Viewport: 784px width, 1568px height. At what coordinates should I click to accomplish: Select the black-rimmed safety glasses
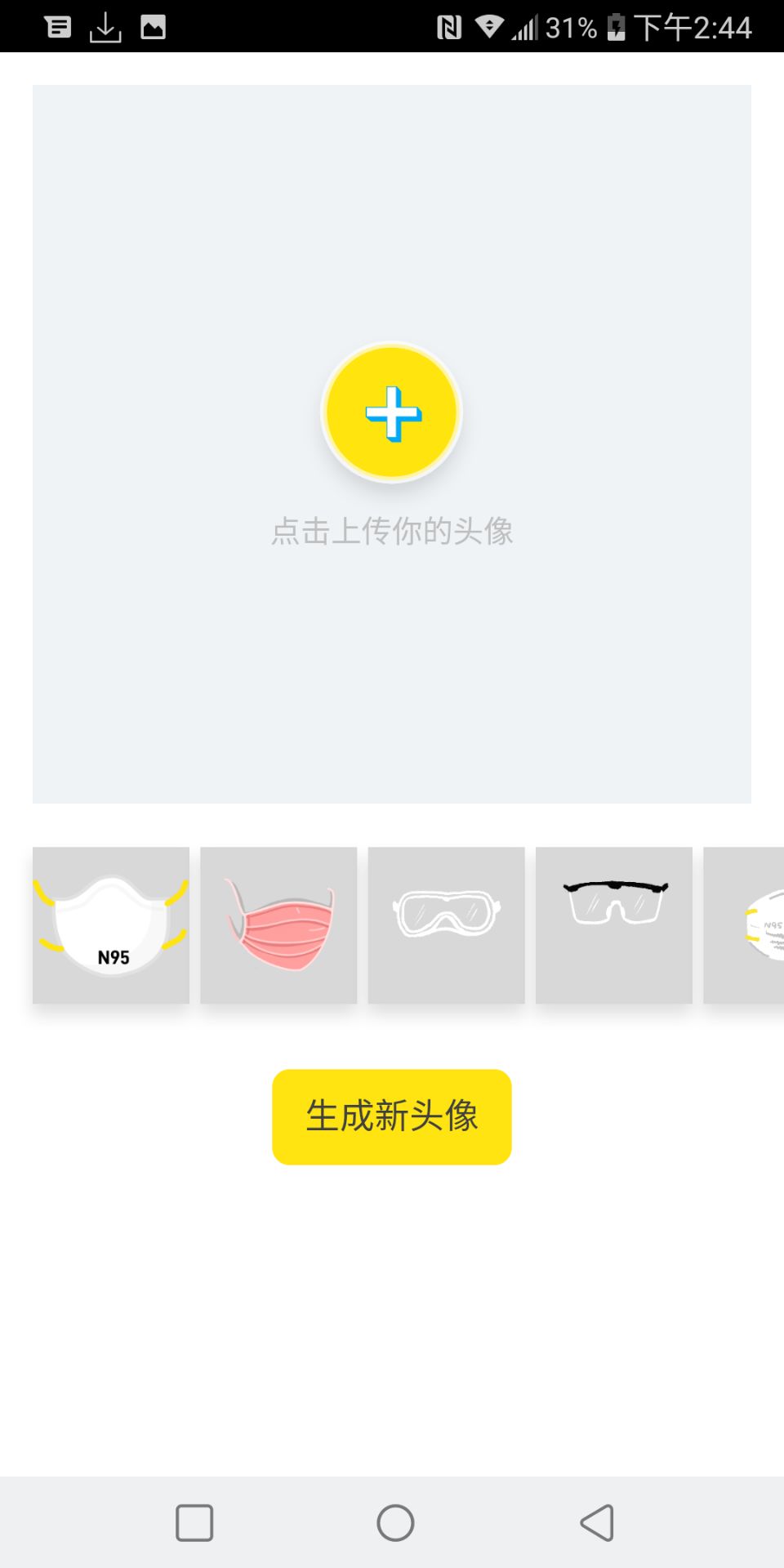(x=614, y=925)
